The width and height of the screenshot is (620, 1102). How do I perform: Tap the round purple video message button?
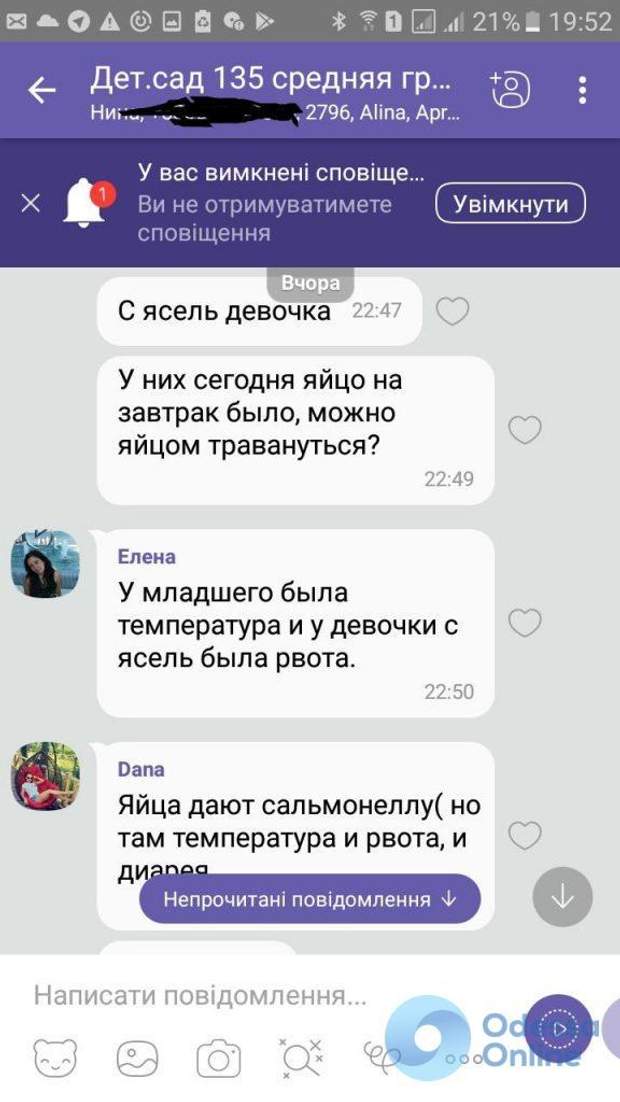558,1028
